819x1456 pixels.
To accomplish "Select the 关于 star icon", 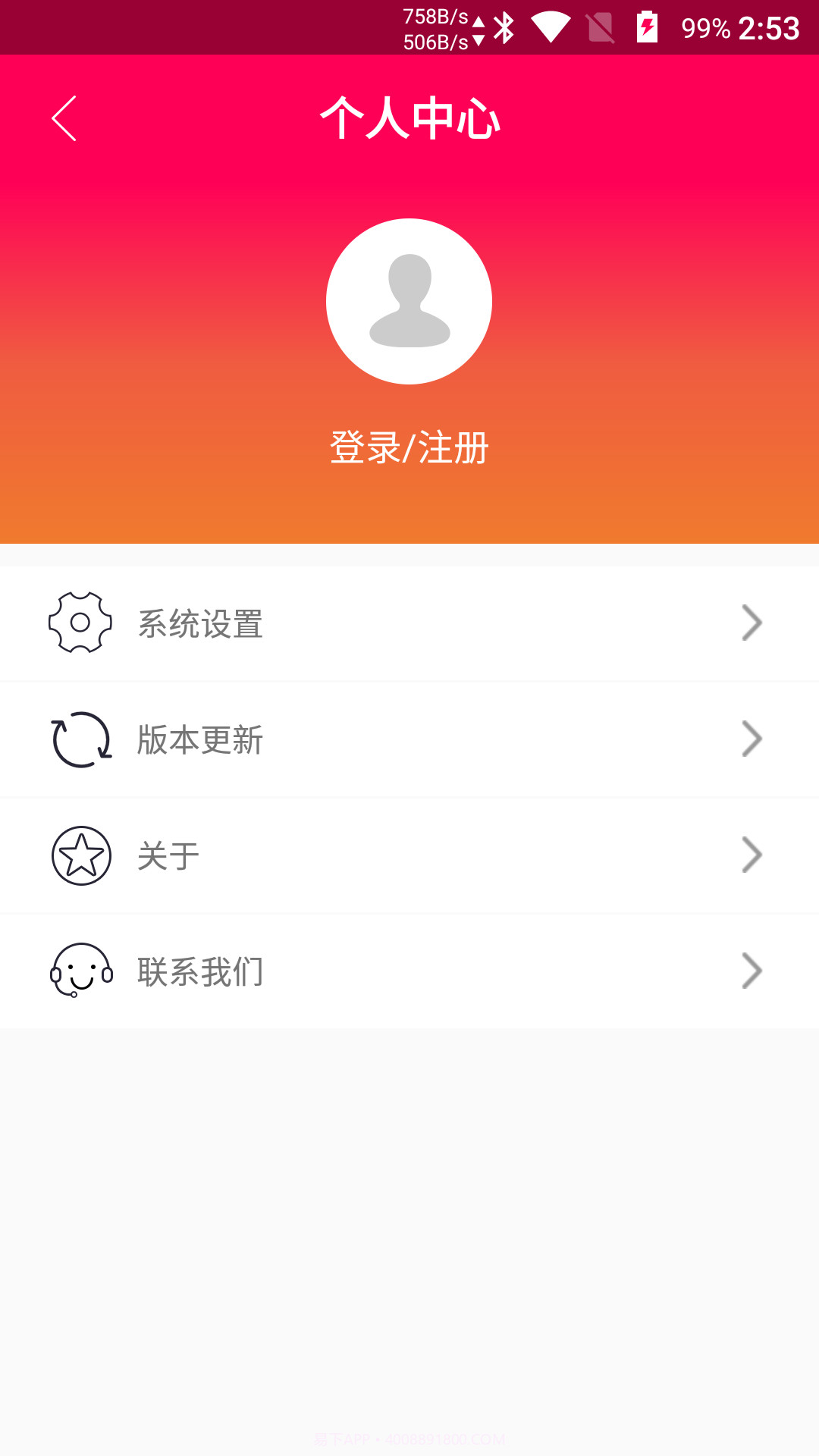I will pyautogui.click(x=80, y=855).
